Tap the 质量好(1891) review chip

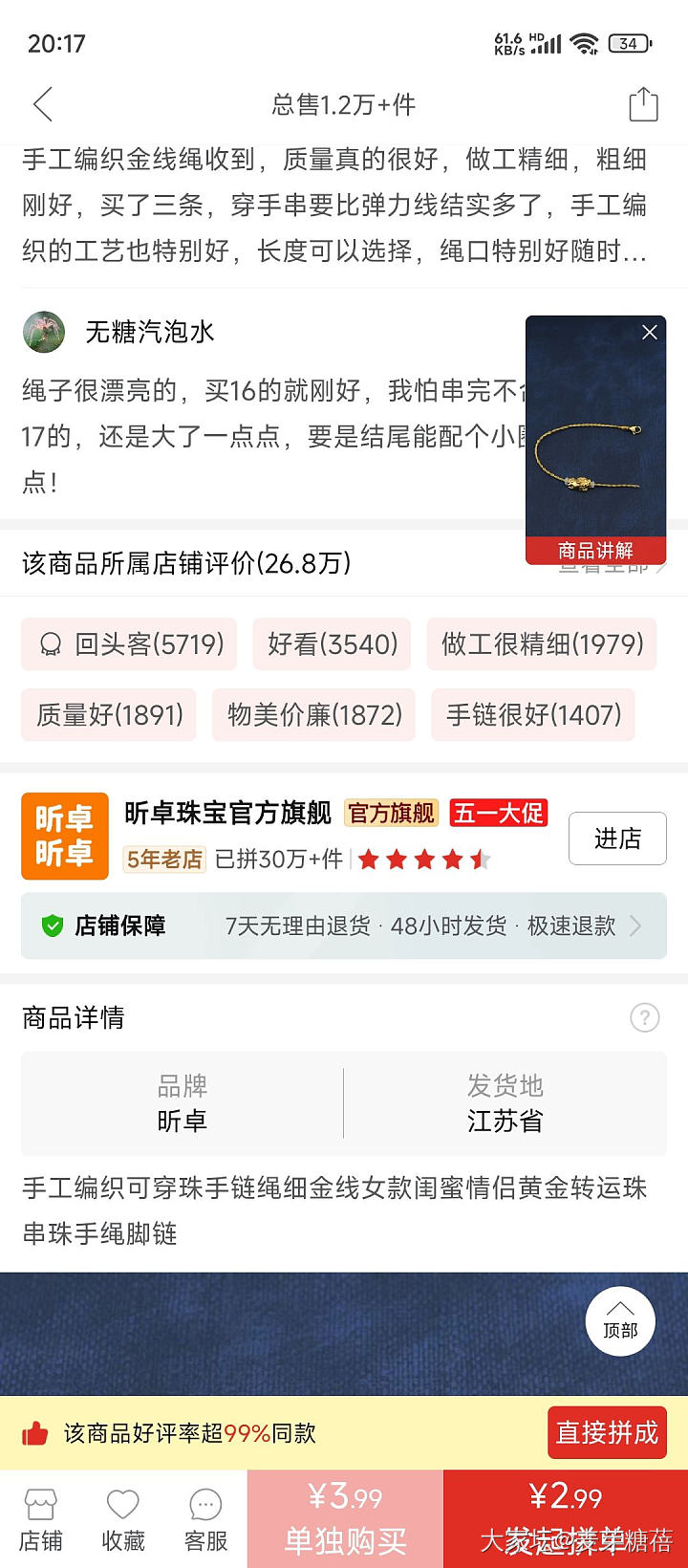coord(109,715)
